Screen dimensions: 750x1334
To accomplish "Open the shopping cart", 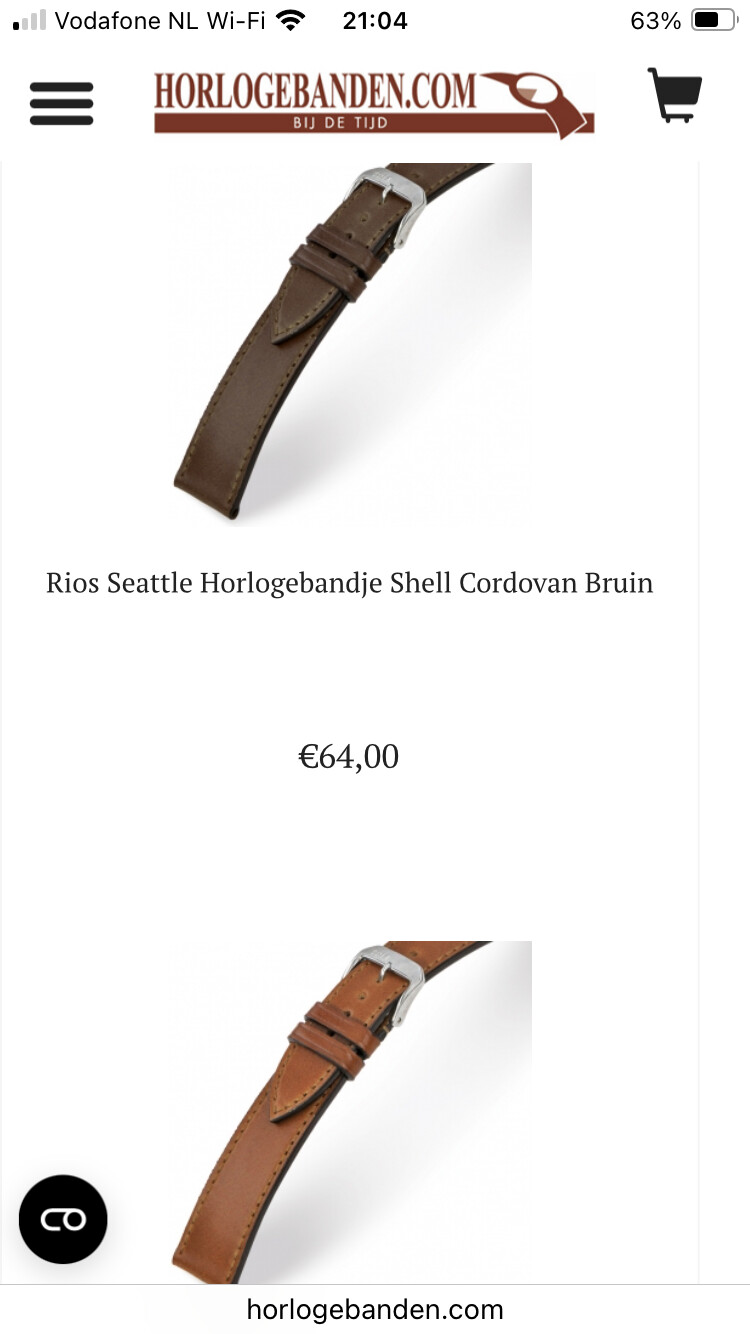I will pos(675,96).
